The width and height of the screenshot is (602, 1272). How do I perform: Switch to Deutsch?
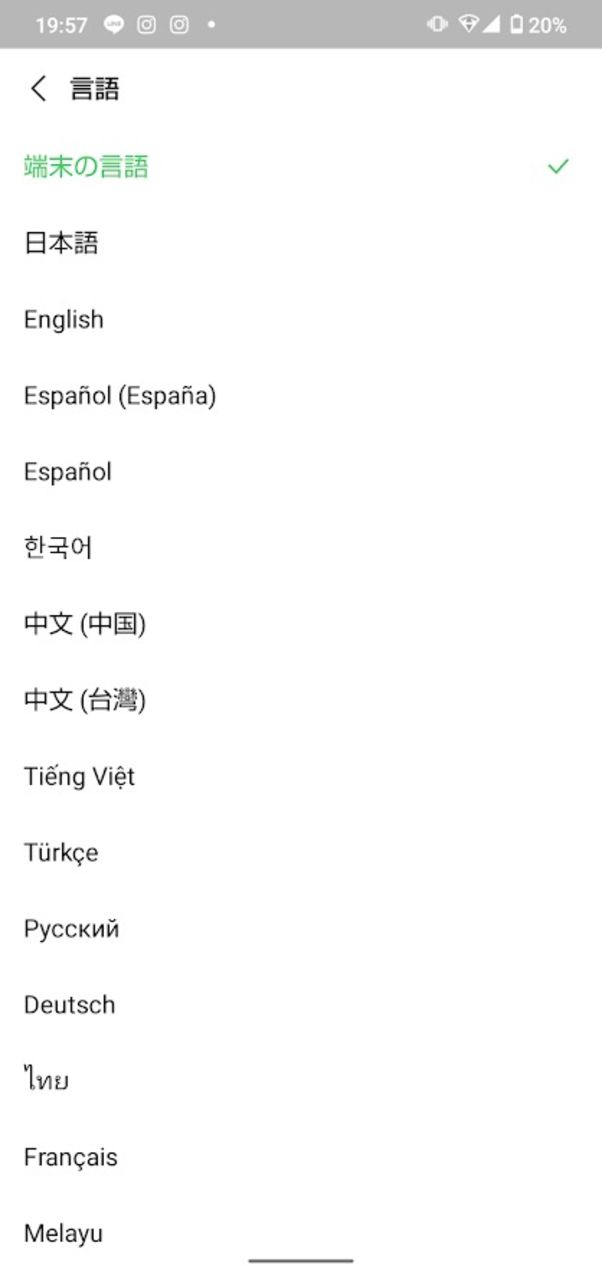(x=70, y=1005)
